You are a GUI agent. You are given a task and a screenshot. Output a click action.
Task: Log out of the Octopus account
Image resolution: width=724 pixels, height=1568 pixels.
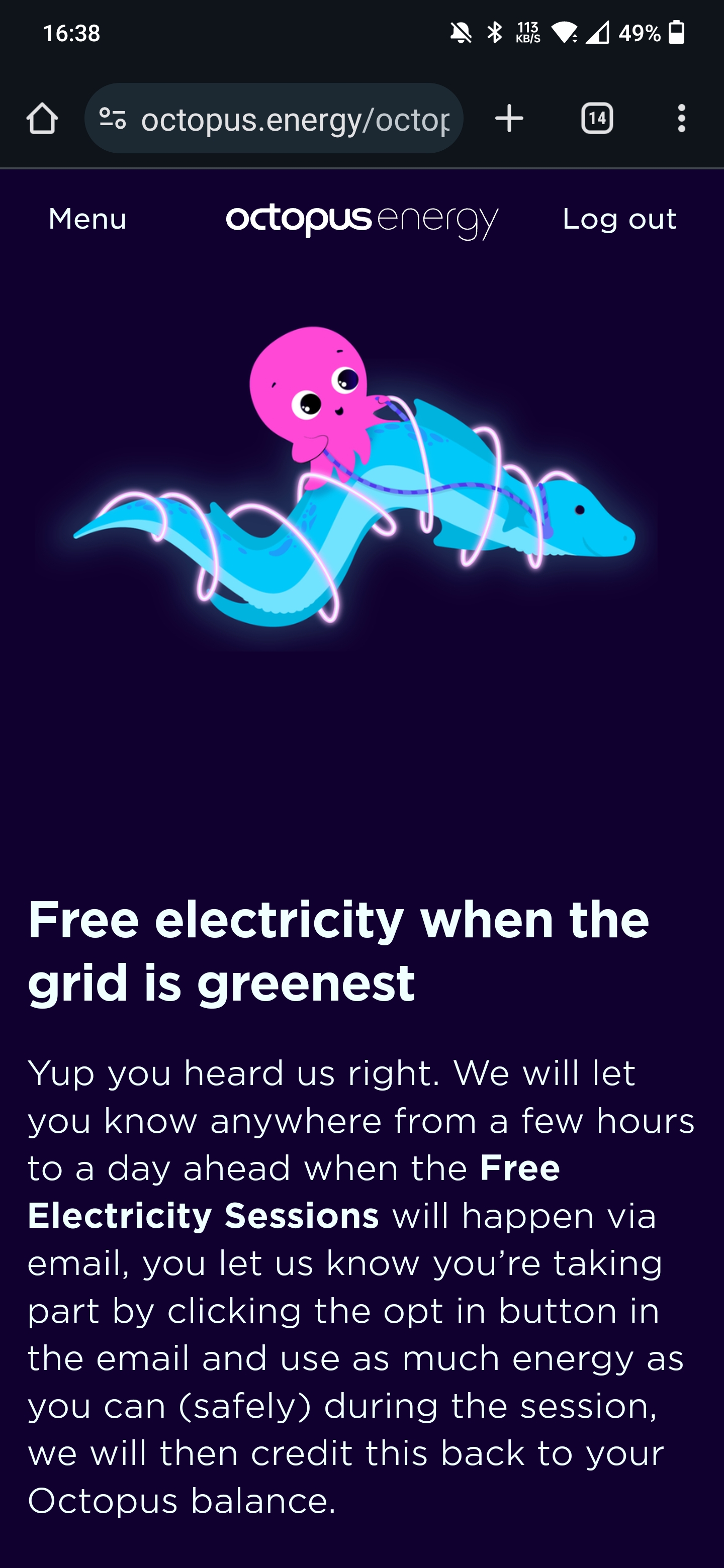[x=619, y=219]
